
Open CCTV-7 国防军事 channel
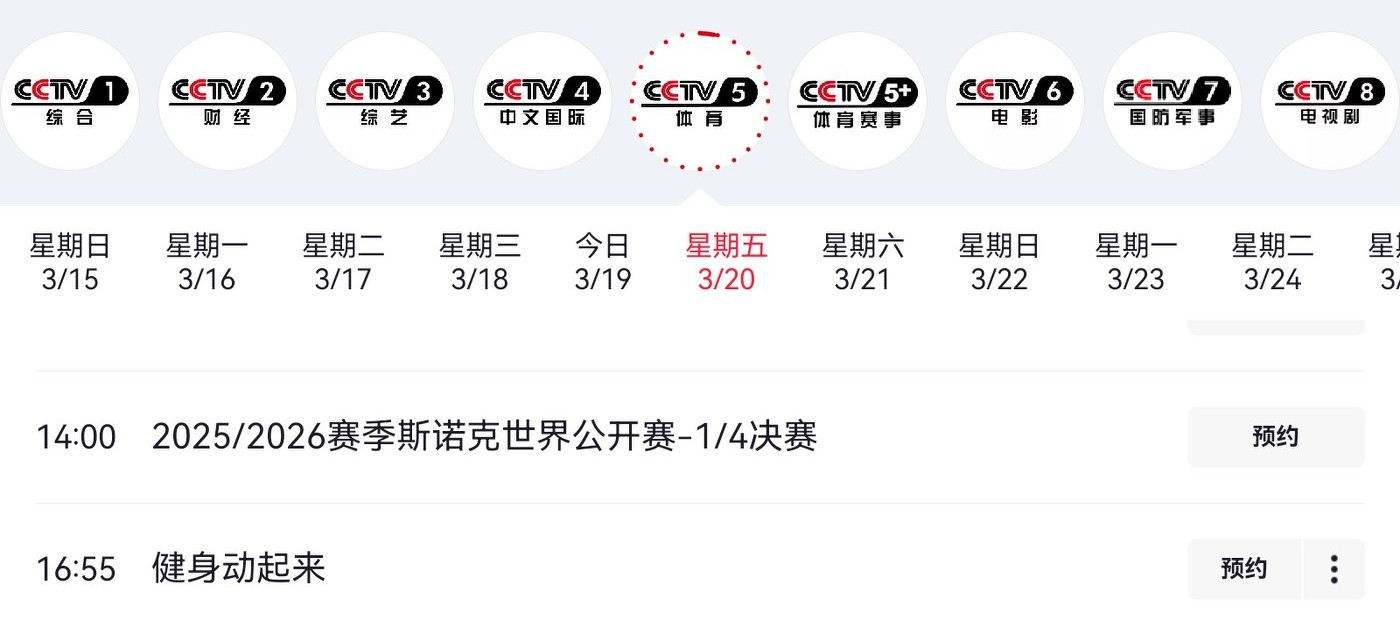[x=1172, y=101]
